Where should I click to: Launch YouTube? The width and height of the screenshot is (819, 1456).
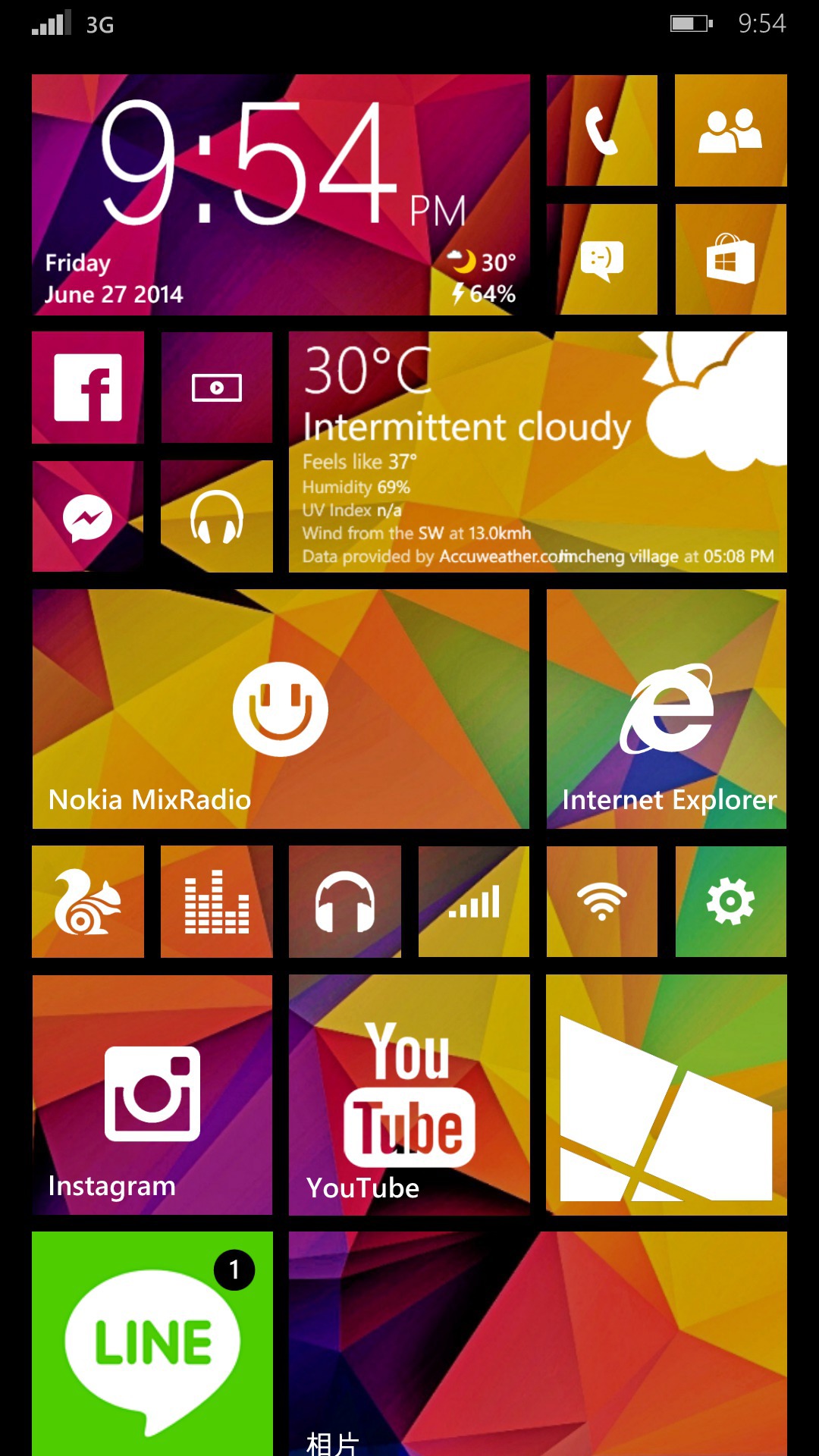409,1095
